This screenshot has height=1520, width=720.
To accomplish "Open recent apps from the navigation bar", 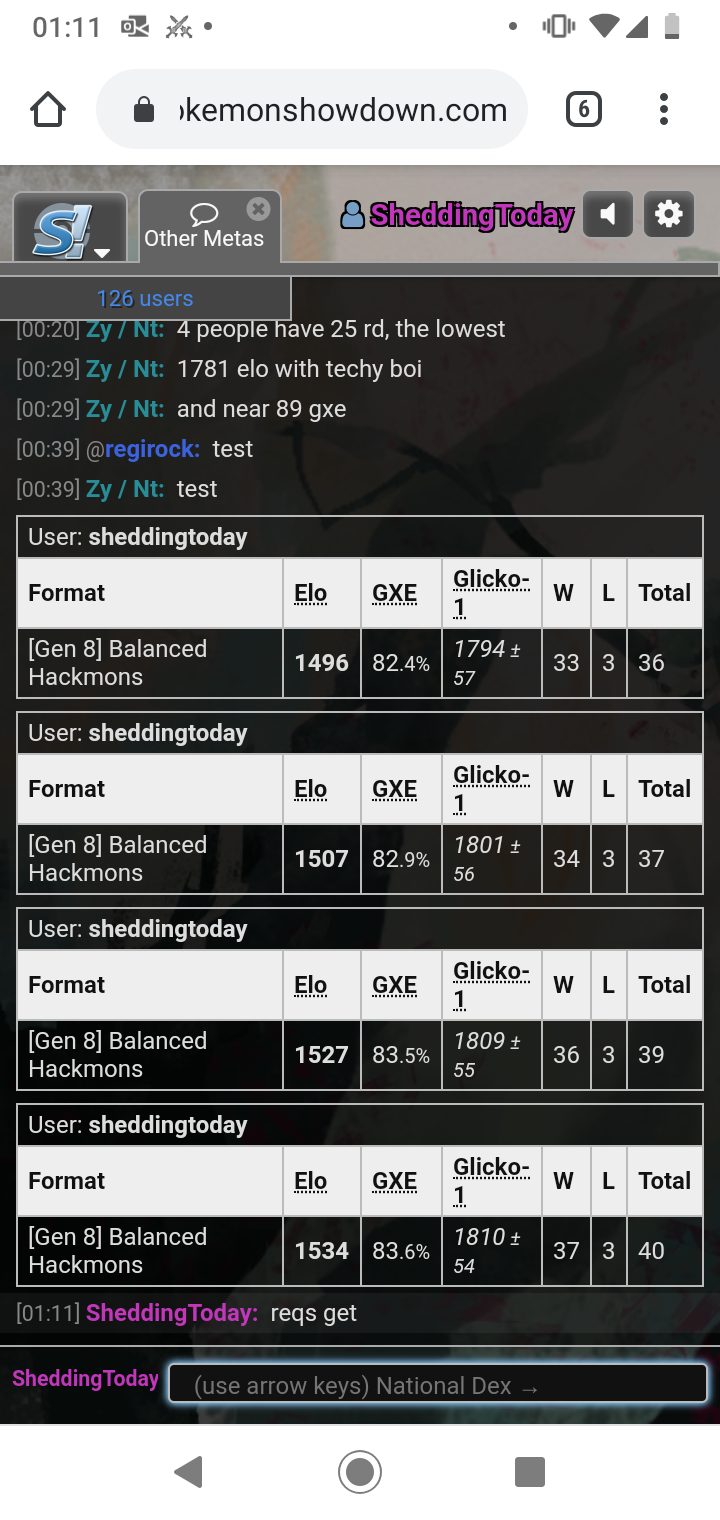I will 529,1472.
